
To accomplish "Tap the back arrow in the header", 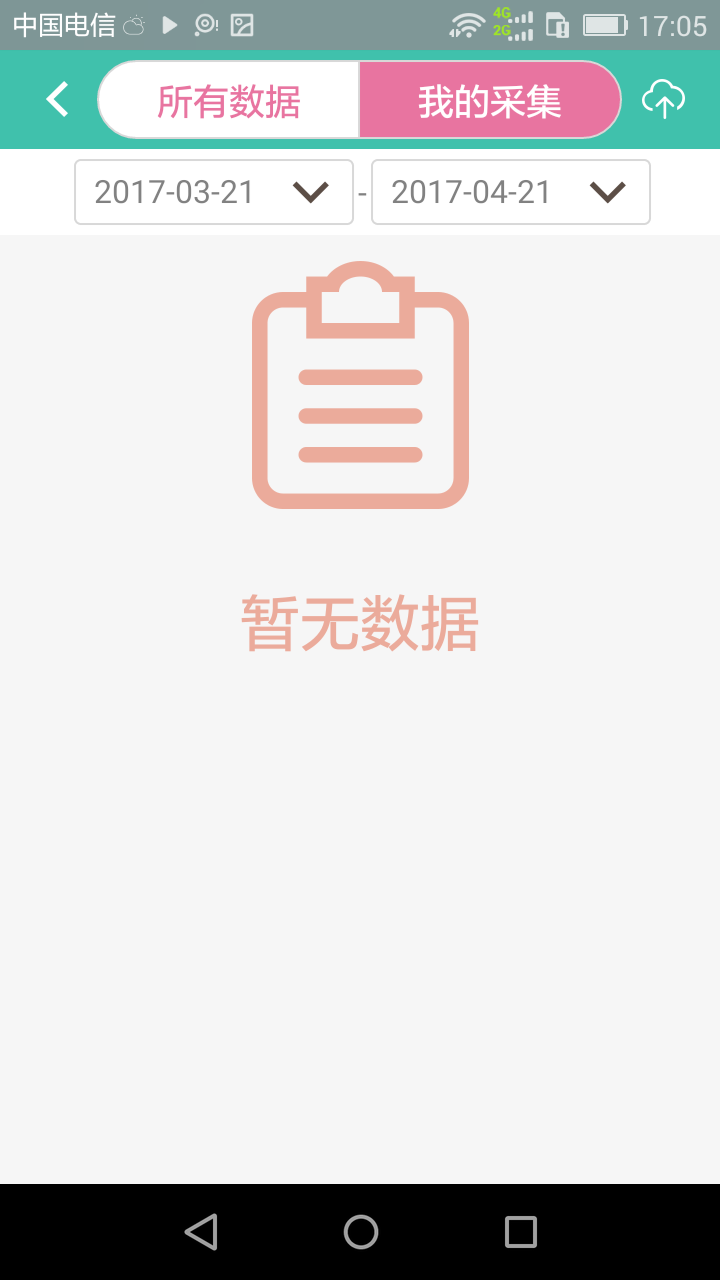I will tap(56, 99).
